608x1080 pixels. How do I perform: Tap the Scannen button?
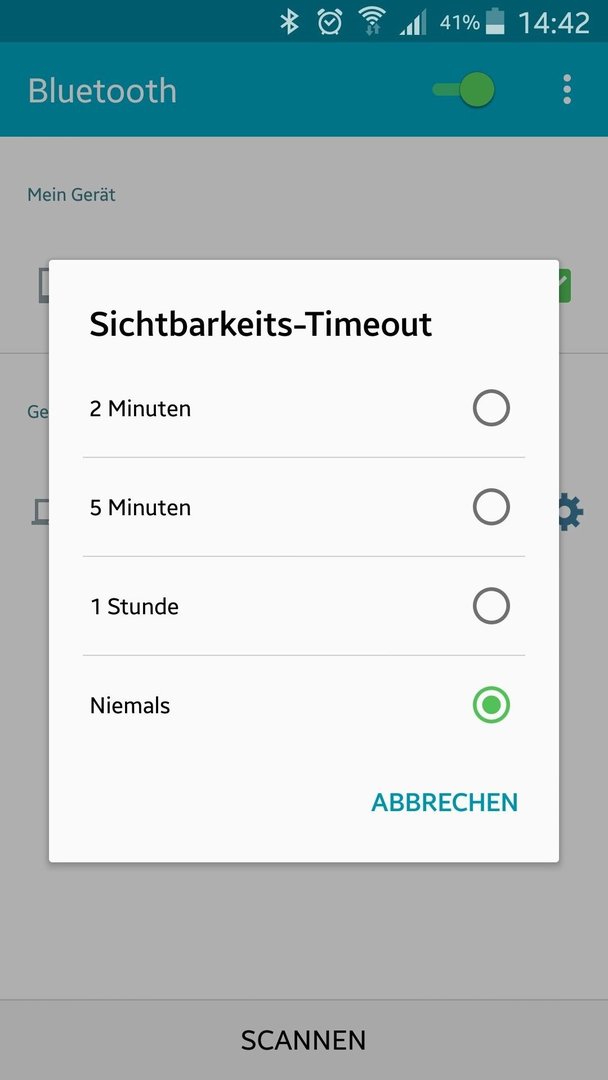click(304, 1040)
